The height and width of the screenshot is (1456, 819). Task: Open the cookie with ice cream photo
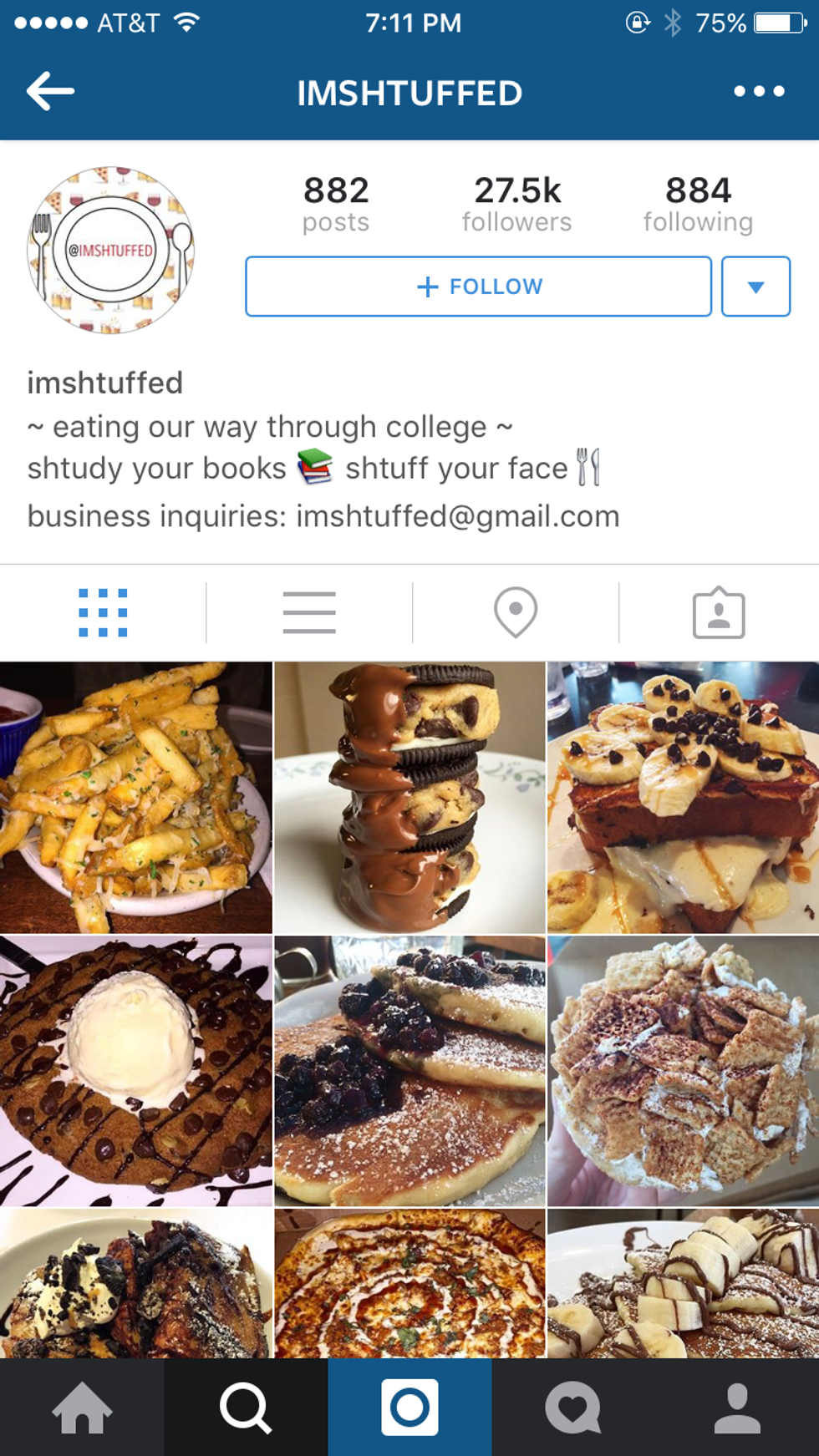click(x=135, y=1070)
